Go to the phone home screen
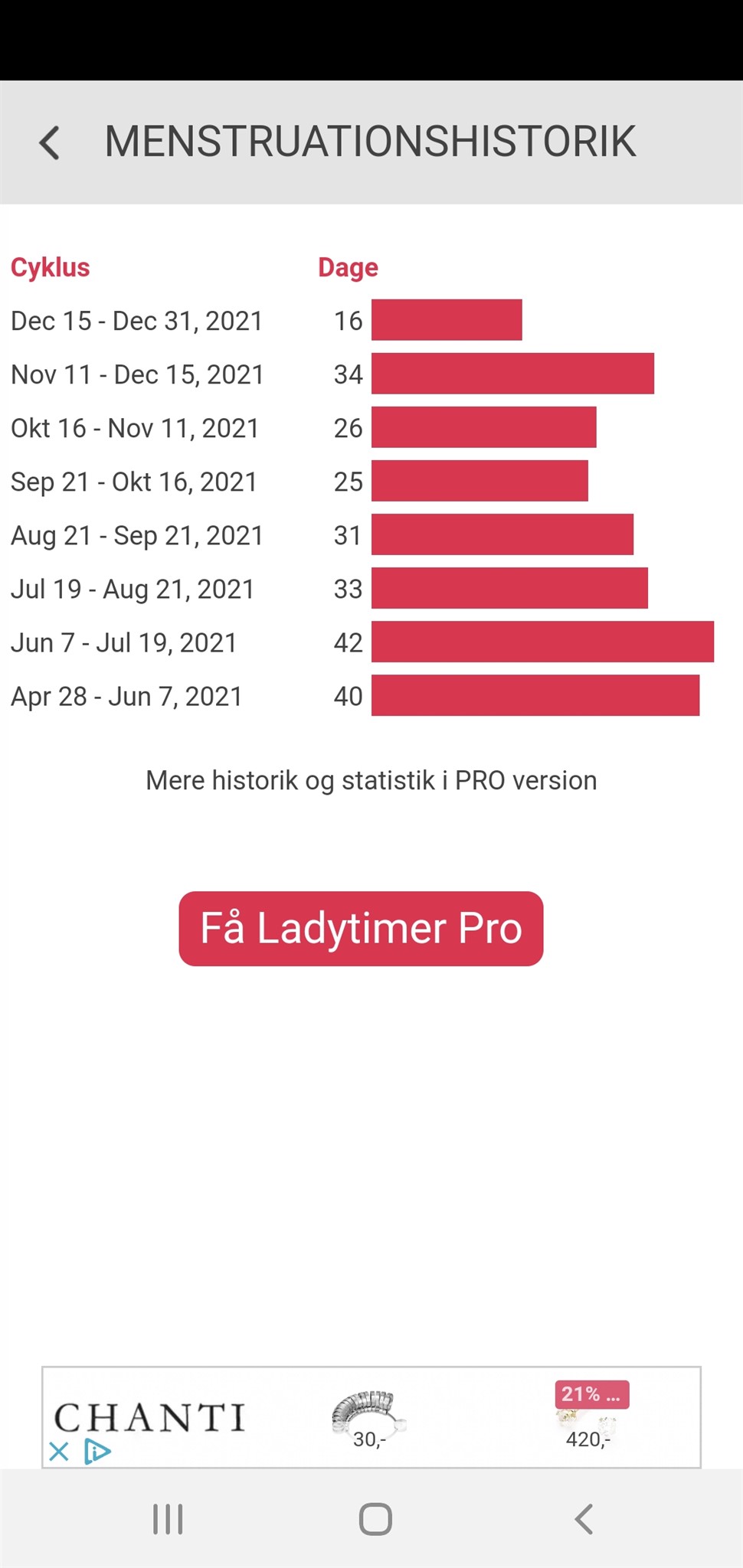 pyautogui.click(x=375, y=1519)
